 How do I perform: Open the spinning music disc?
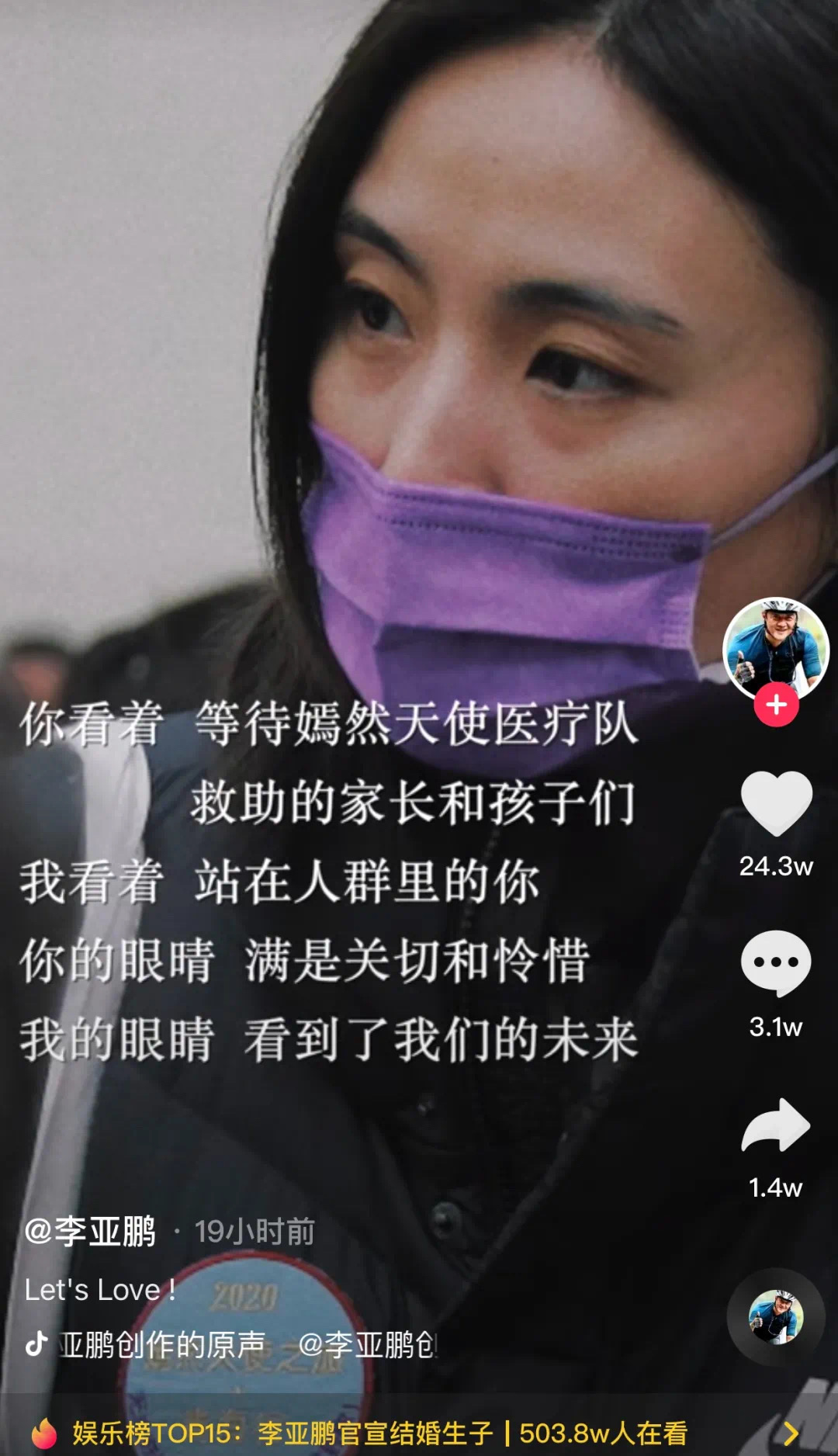[x=776, y=1316]
